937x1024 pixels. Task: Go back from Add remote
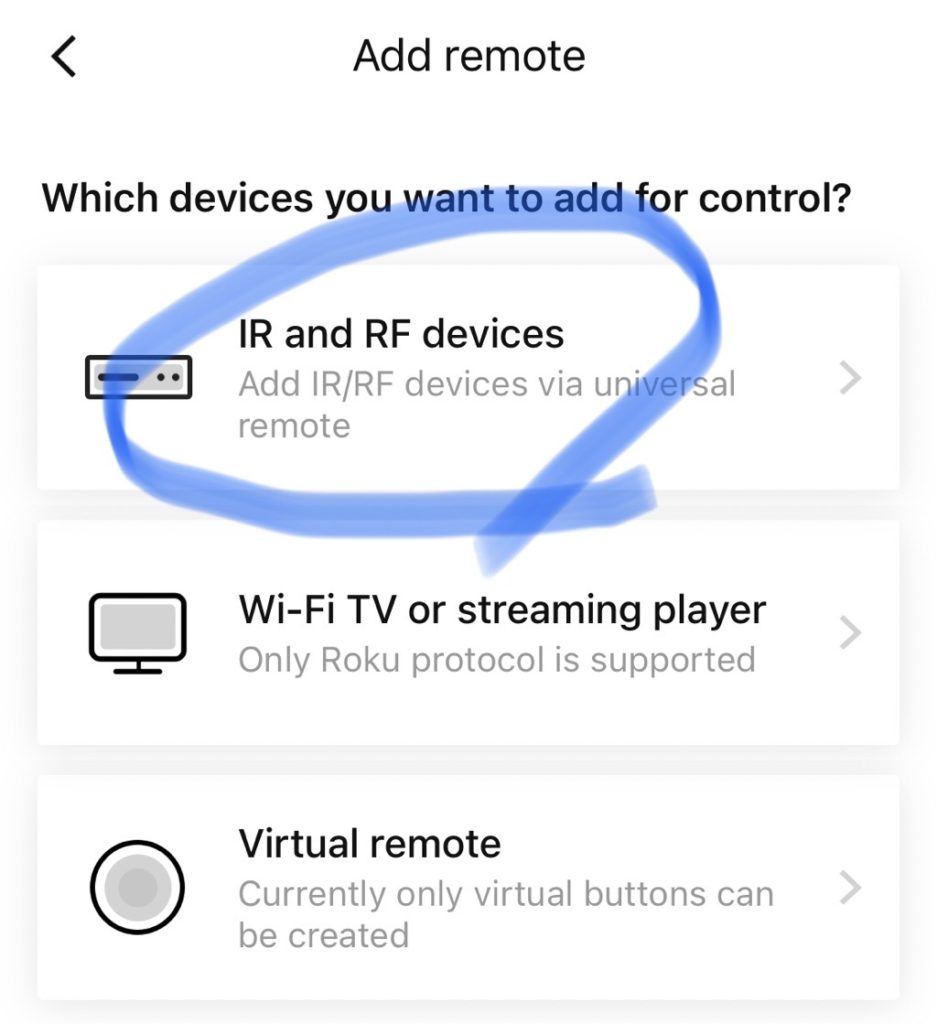[64, 57]
